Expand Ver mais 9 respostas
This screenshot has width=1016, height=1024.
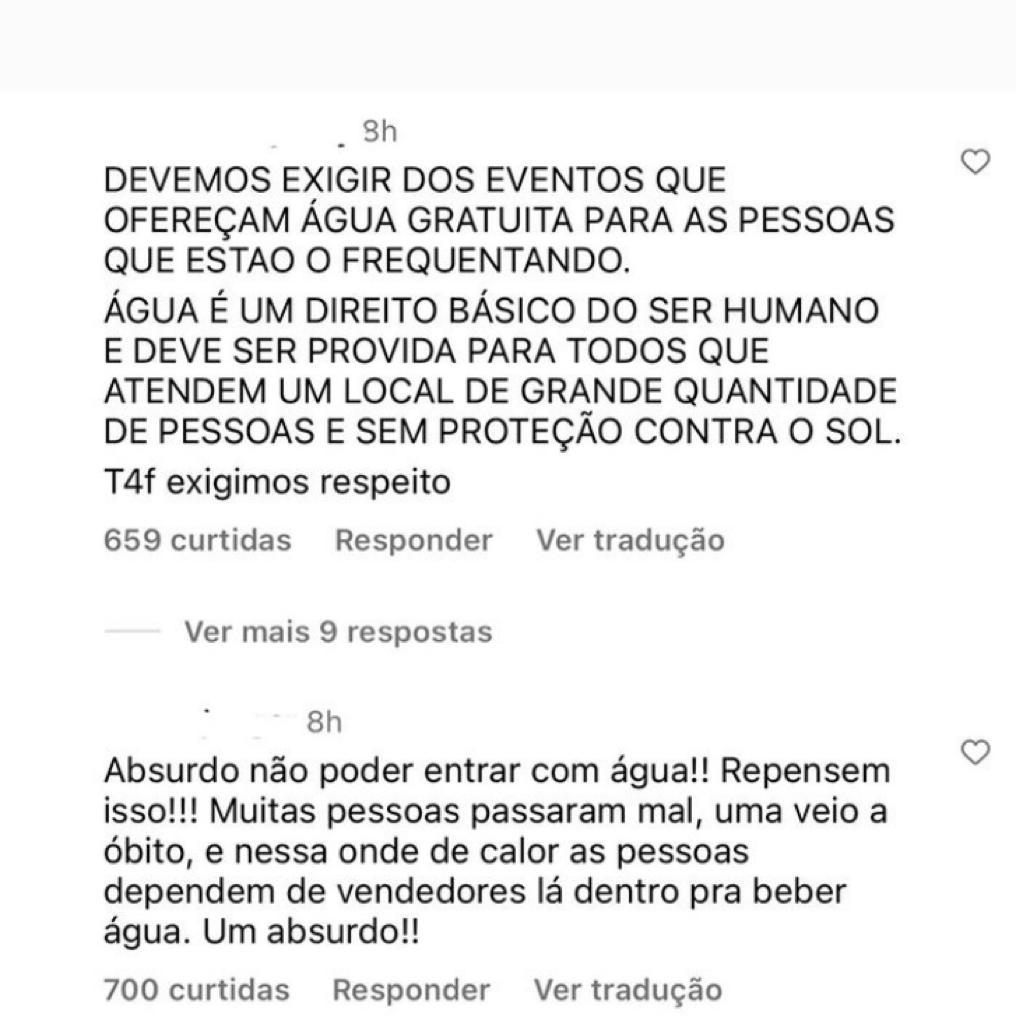click(x=337, y=632)
